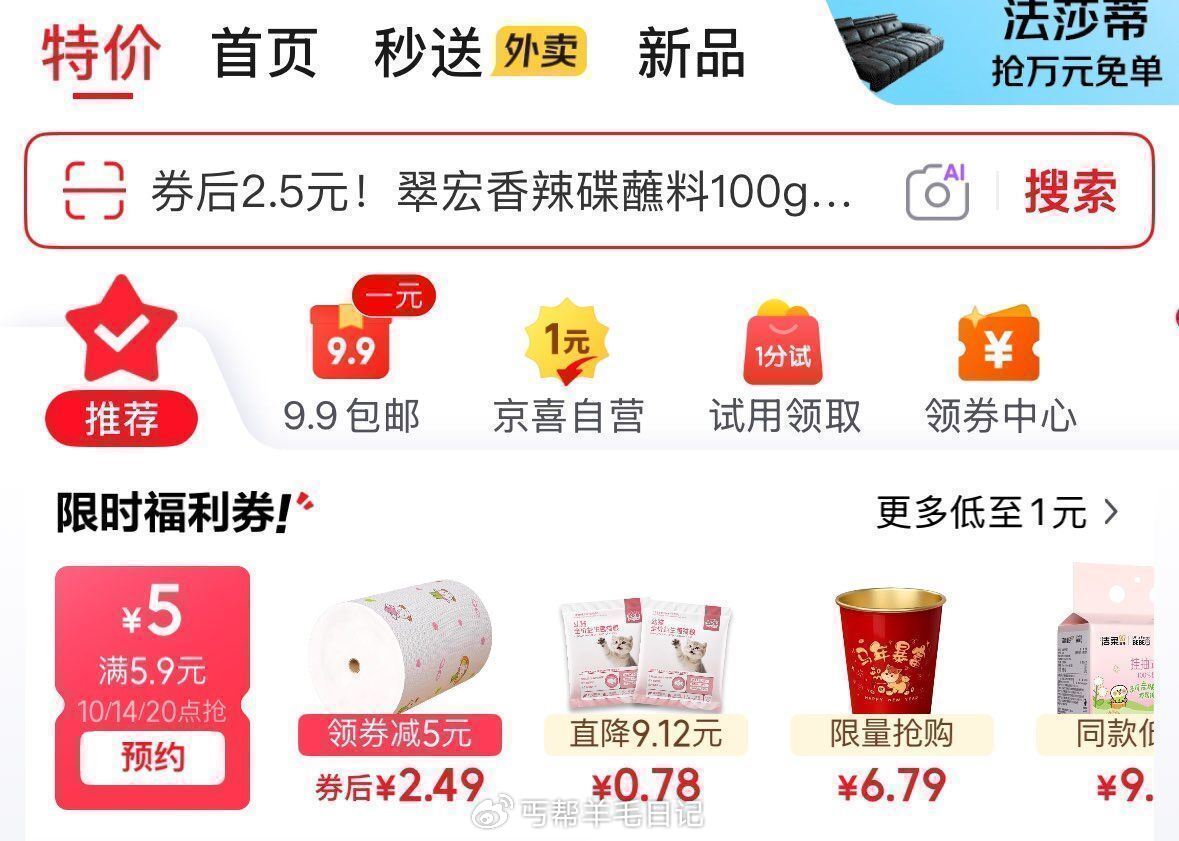Open the 法莎蒂 sofa ad banner
The height and width of the screenshot is (841, 1179).
click(x=1005, y=50)
